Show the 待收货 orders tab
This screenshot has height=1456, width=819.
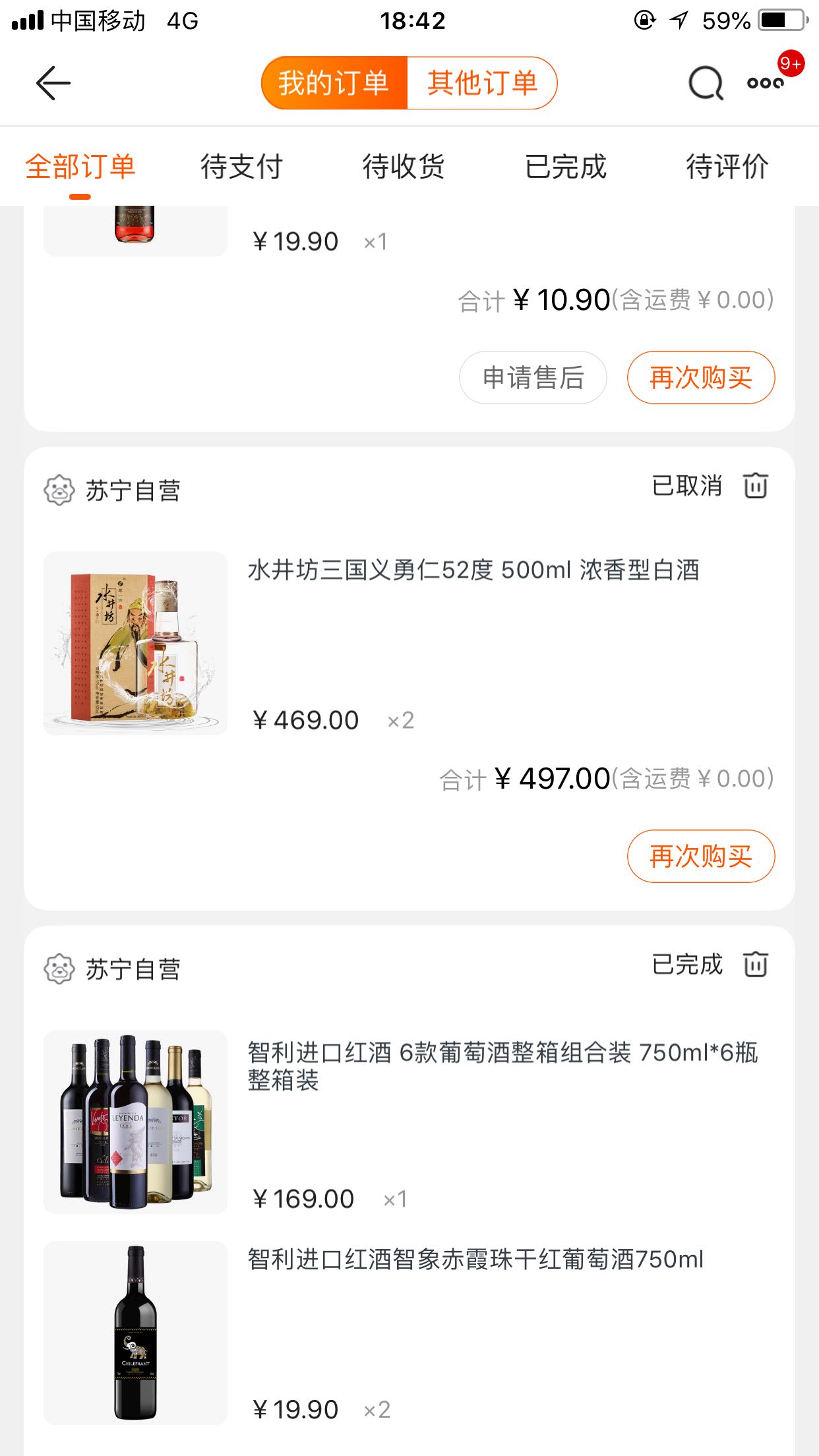[403, 166]
